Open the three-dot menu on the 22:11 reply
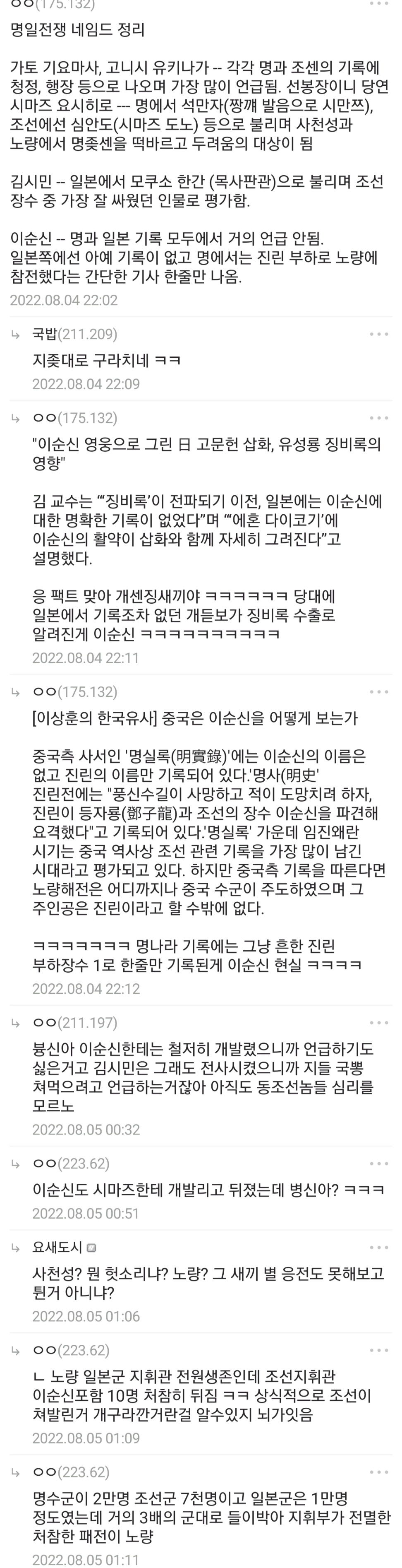The width and height of the screenshot is (402, 1568). [378, 418]
